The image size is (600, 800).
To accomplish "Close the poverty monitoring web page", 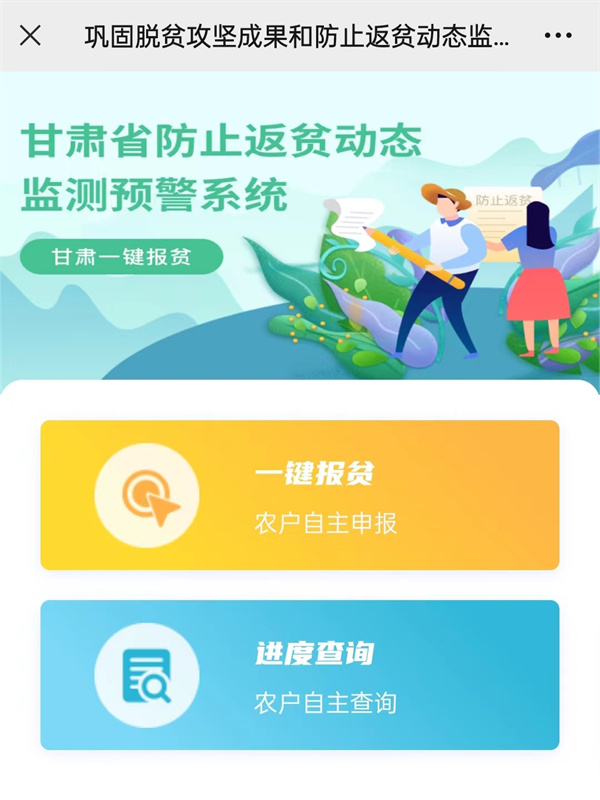I will [x=31, y=36].
